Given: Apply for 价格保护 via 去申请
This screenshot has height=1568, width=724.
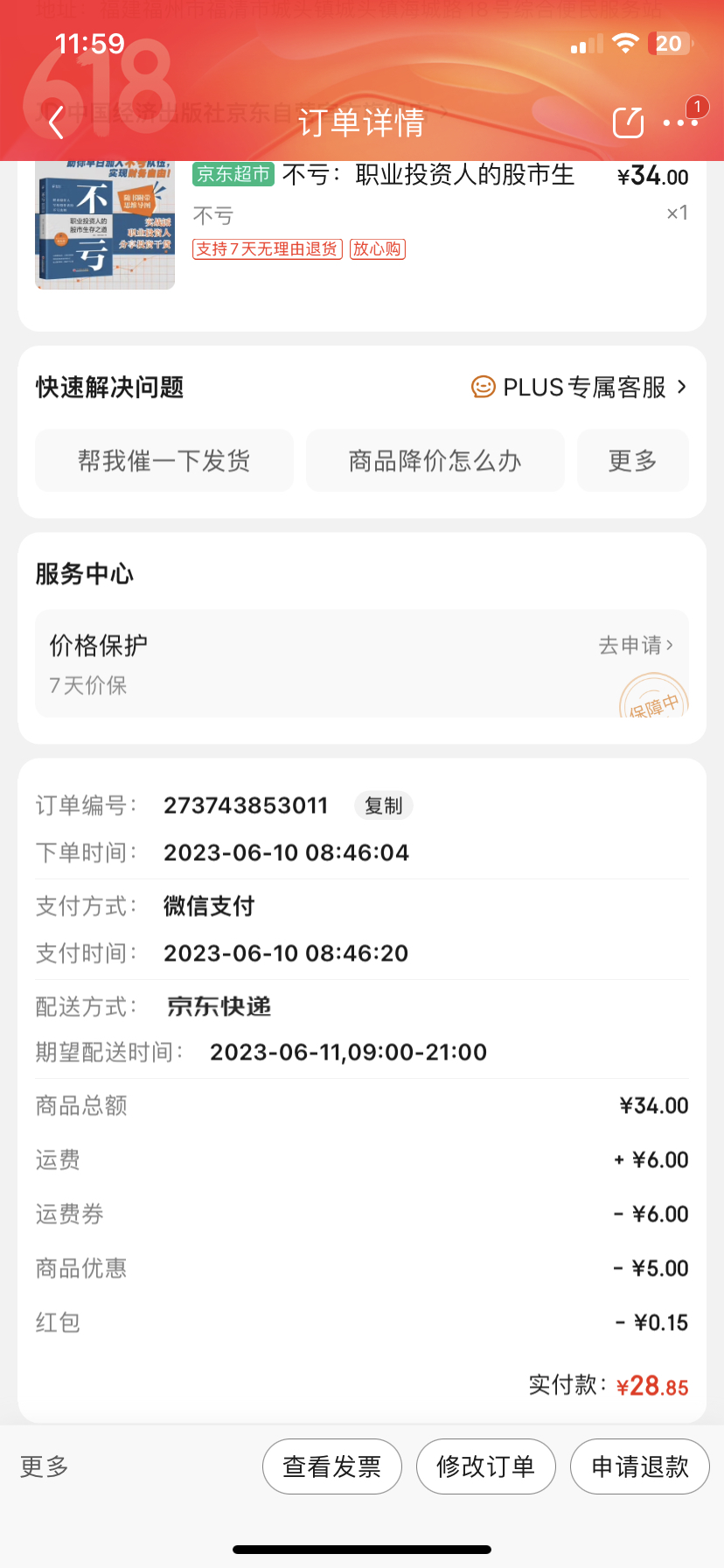Looking at the screenshot, I should click(x=636, y=646).
